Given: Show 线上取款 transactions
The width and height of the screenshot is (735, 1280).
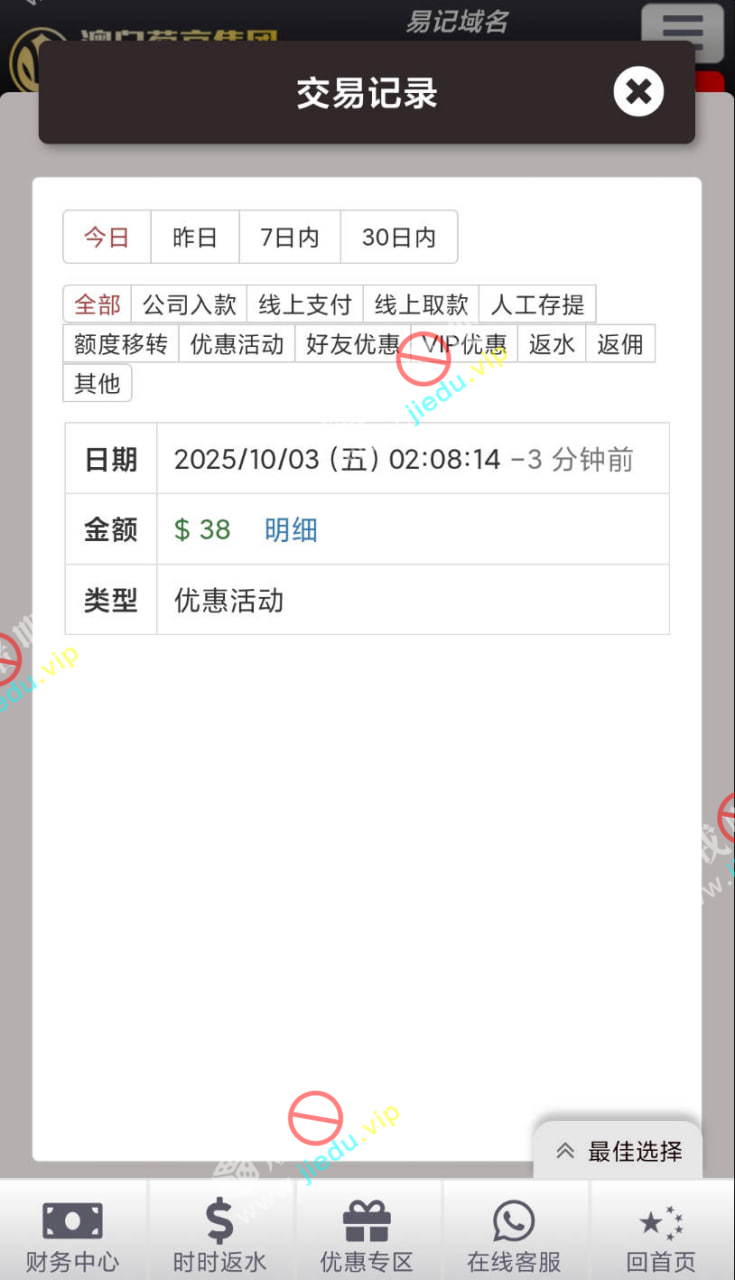Looking at the screenshot, I should (421, 304).
